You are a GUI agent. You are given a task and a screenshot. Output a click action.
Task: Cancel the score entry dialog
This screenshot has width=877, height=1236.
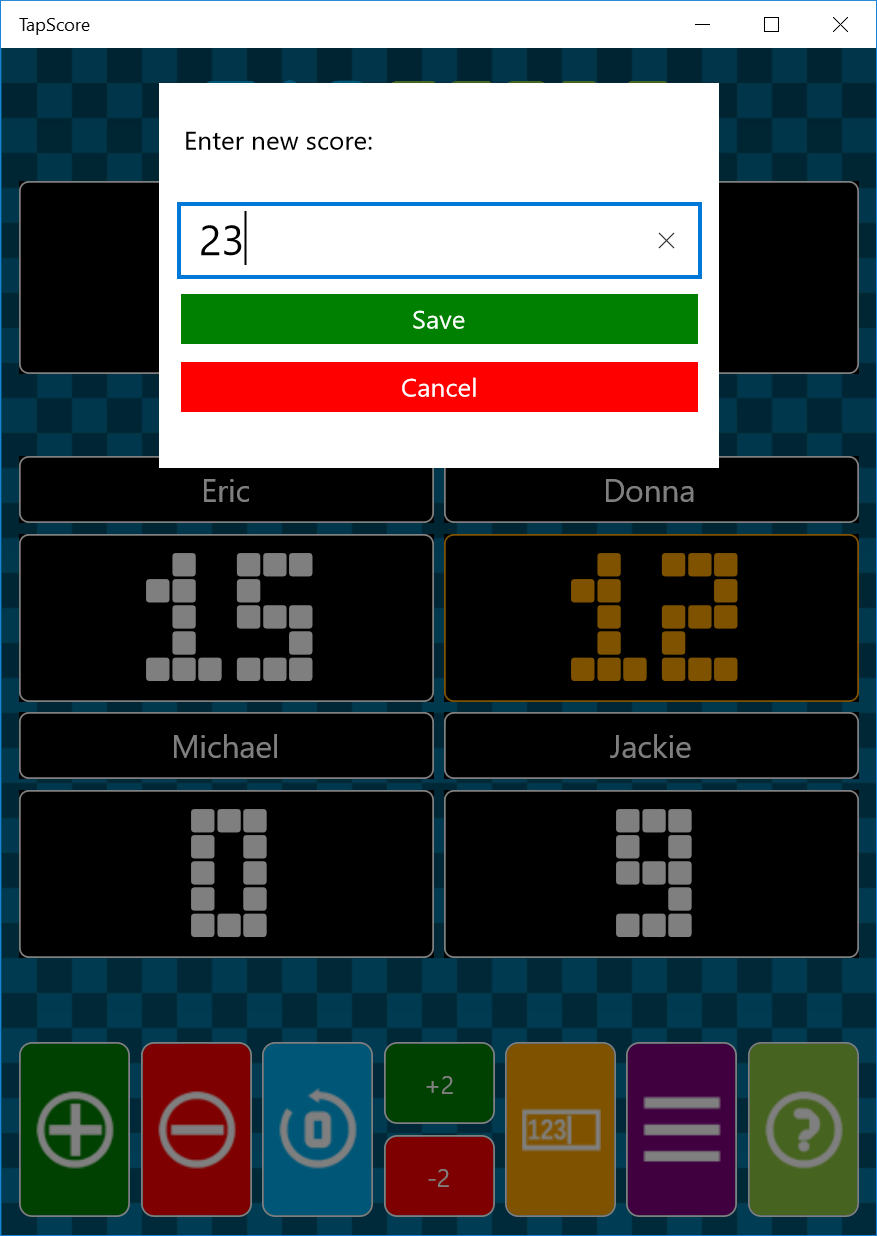click(x=439, y=387)
